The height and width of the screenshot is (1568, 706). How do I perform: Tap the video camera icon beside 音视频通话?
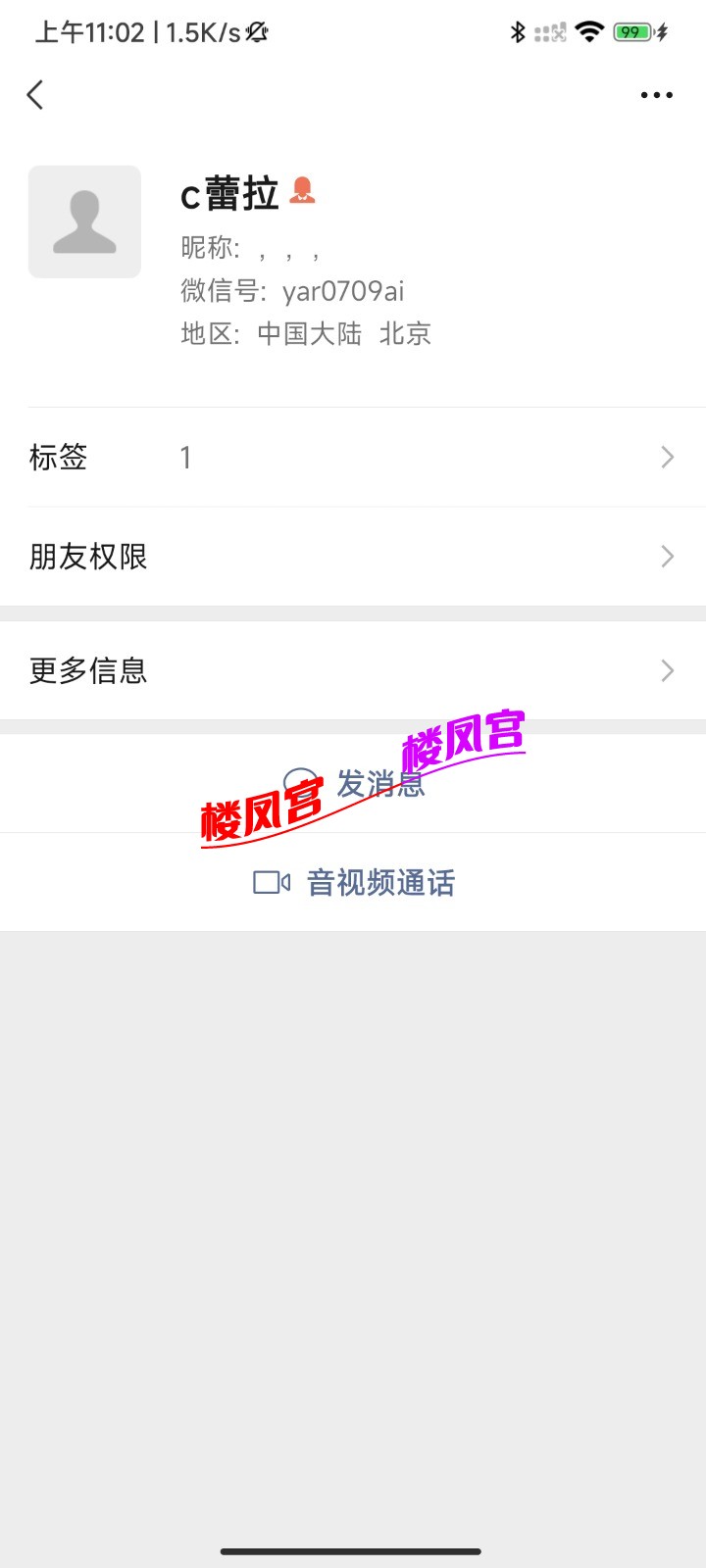[x=270, y=881]
